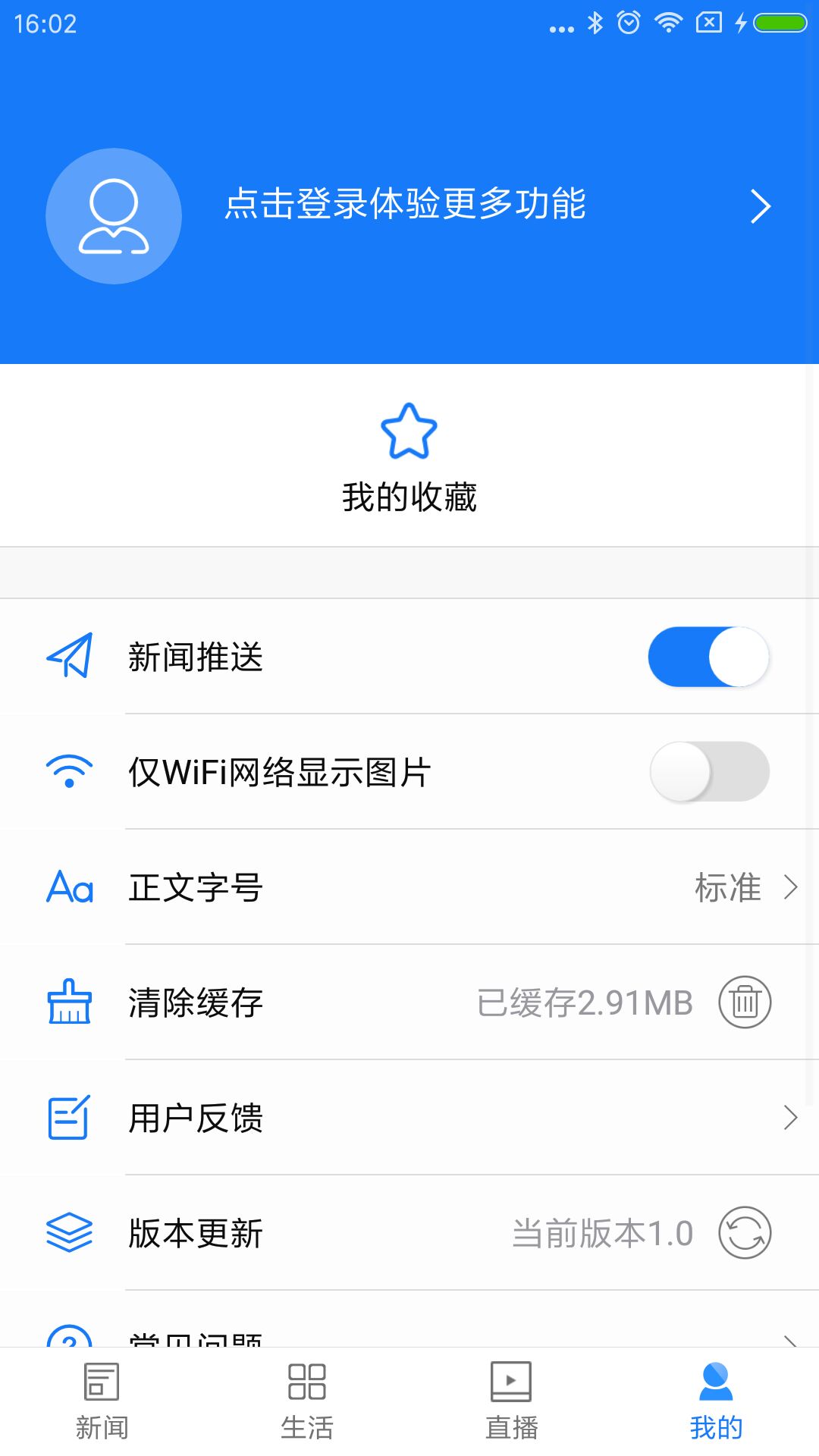Open 用户反馈 via its chevron arrow
Viewport: 819px width, 1456px height.
click(792, 1117)
